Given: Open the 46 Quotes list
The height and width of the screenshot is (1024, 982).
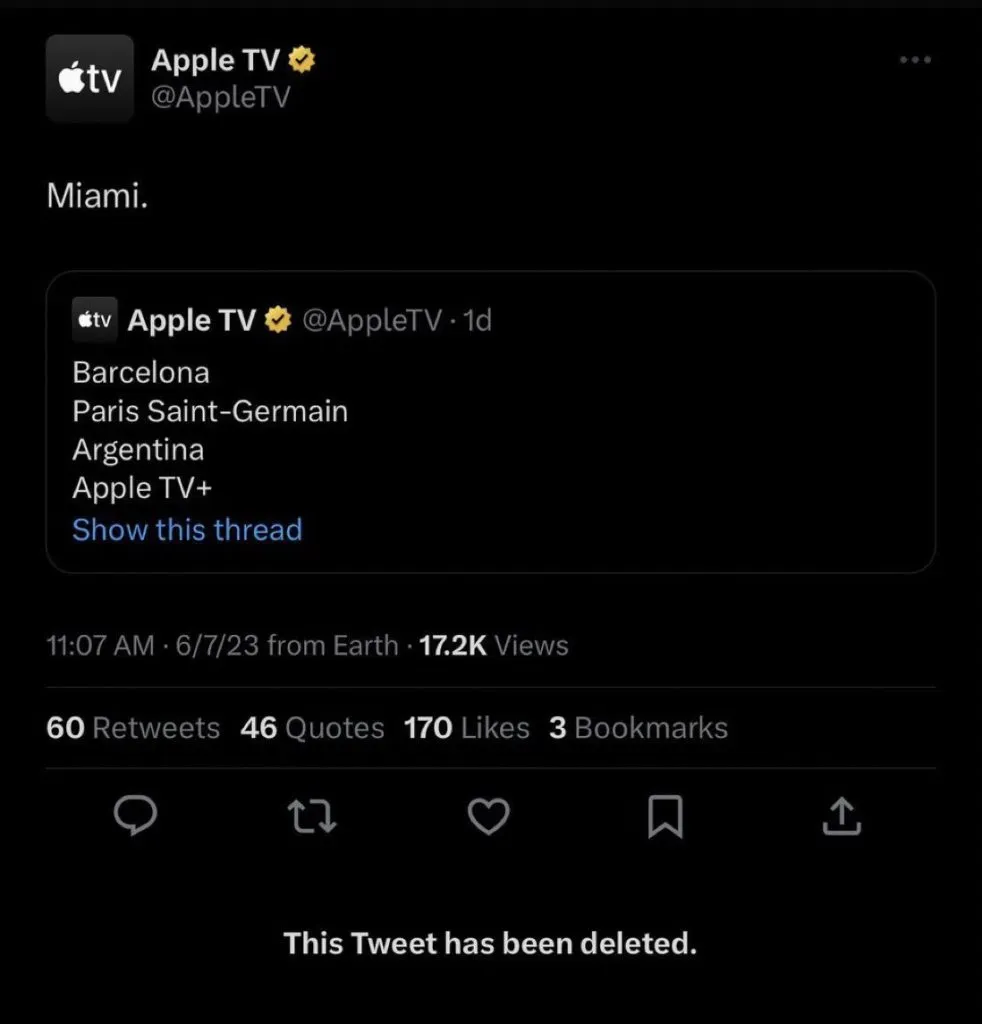Looking at the screenshot, I should pyautogui.click(x=312, y=728).
